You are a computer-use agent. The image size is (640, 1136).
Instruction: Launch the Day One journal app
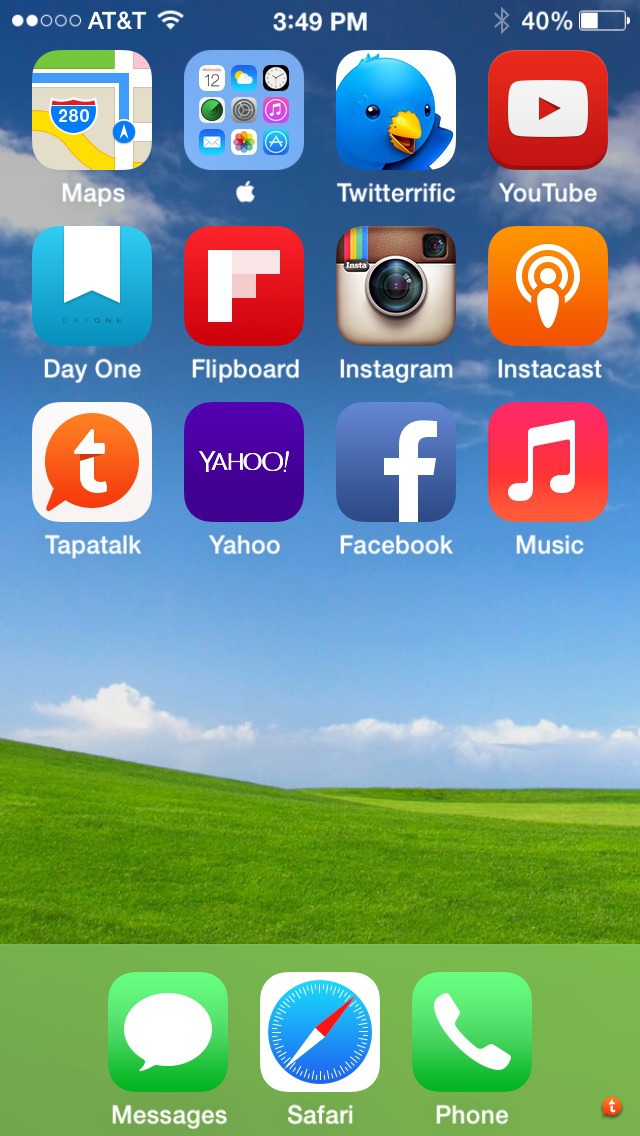(x=92, y=286)
